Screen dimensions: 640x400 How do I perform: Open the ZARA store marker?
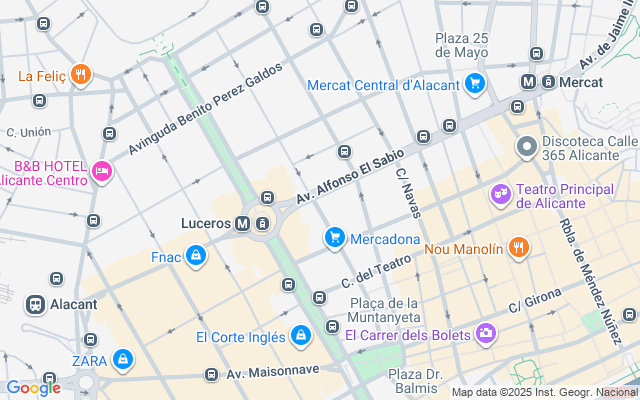click(x=123, y=360)
